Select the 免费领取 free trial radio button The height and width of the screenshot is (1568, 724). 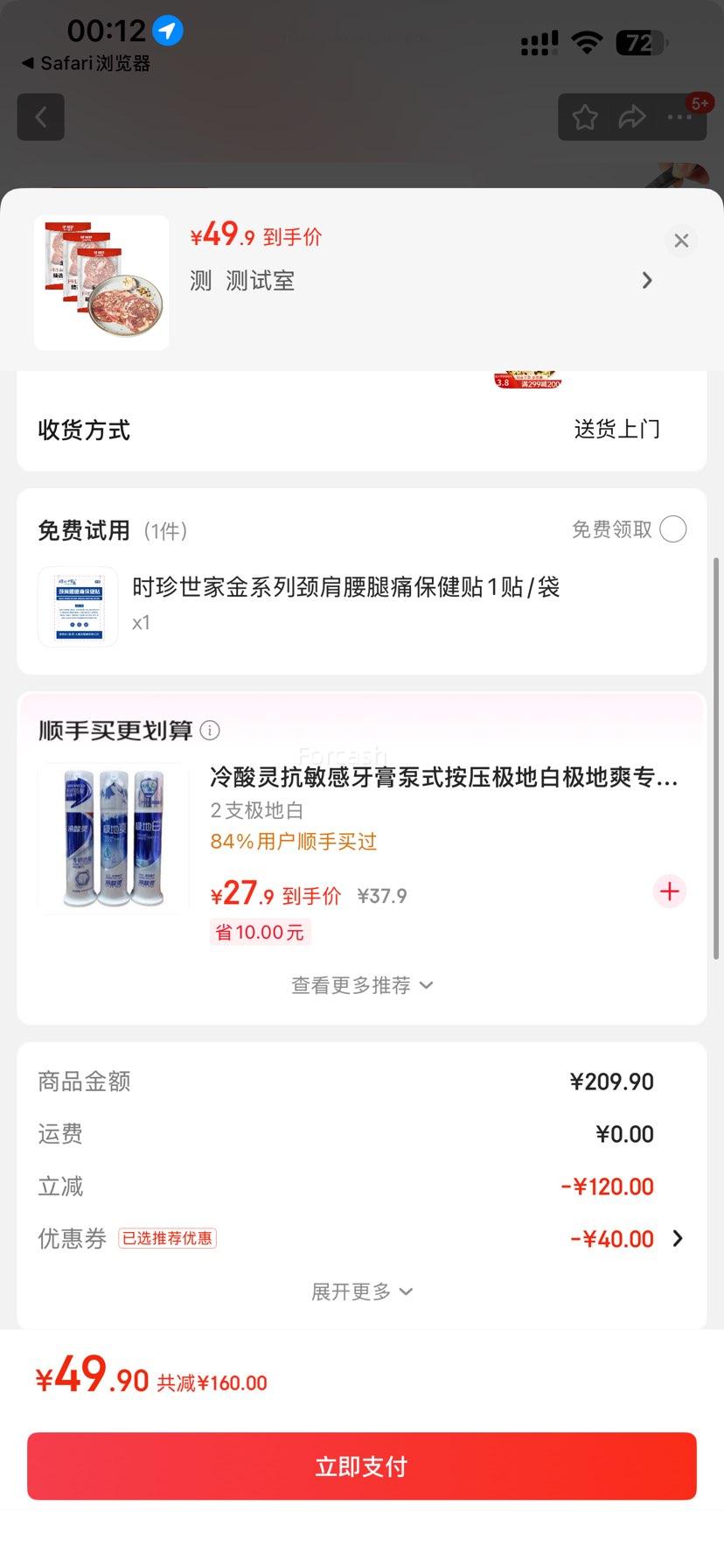pyautogui.click(x=672, y=529)
